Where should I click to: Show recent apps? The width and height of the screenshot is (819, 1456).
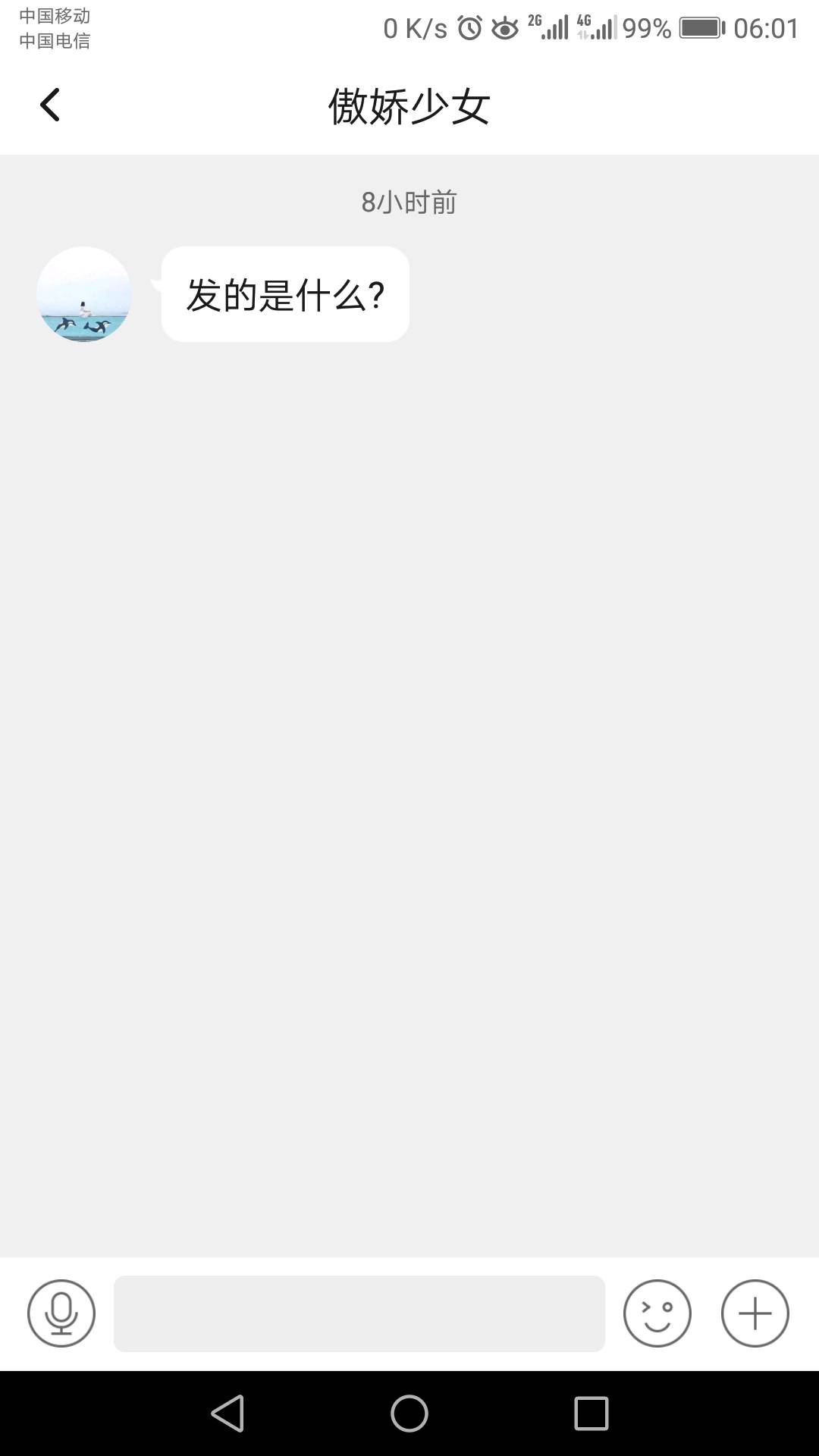(591, 1414)
